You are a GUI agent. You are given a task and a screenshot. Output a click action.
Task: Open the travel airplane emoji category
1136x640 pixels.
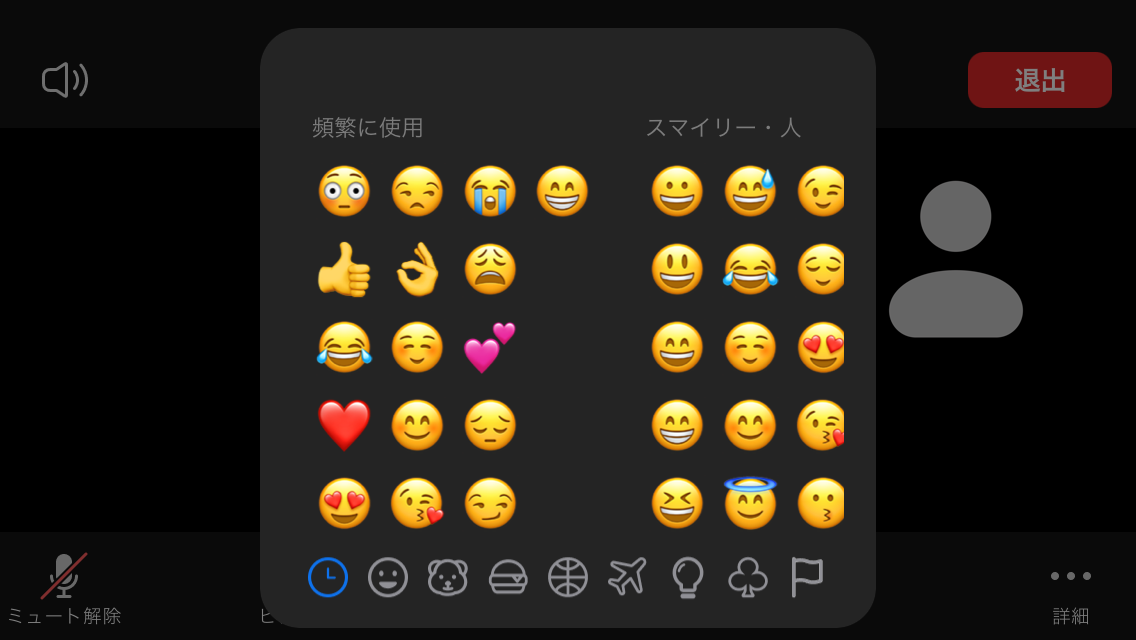tap(628, 577)
